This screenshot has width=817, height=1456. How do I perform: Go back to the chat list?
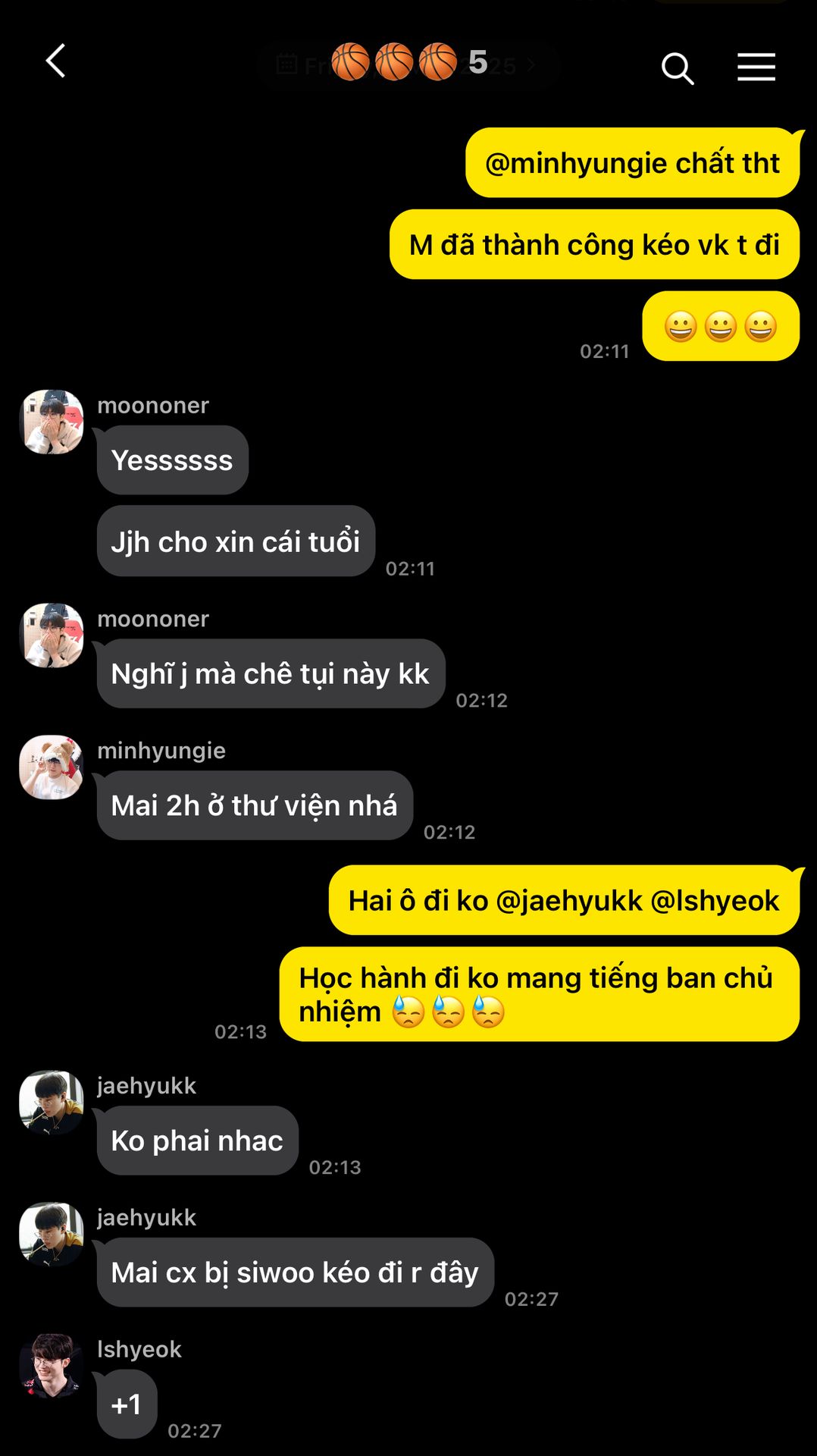55,61
